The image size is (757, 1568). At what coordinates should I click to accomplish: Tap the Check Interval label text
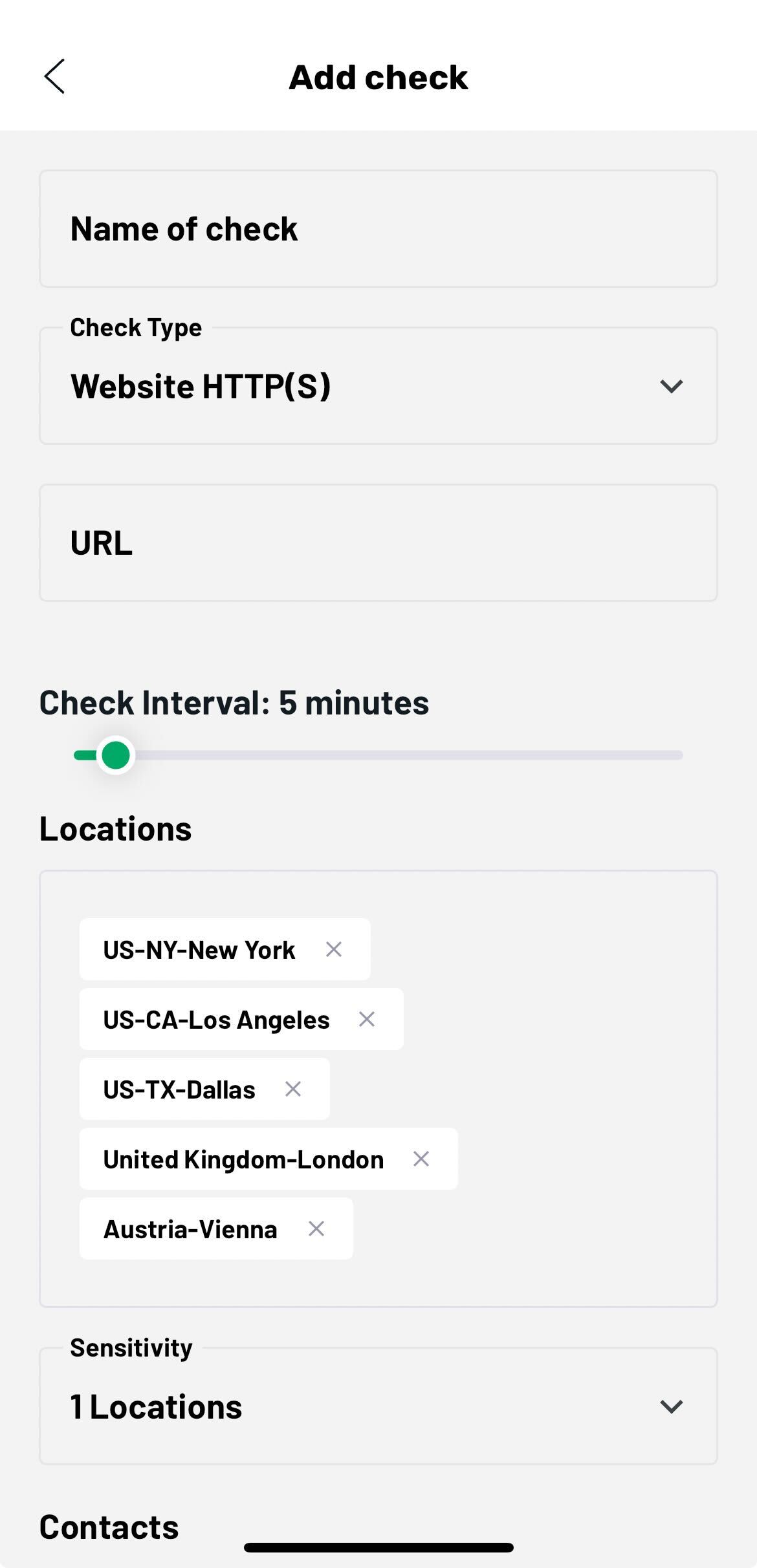234,702
